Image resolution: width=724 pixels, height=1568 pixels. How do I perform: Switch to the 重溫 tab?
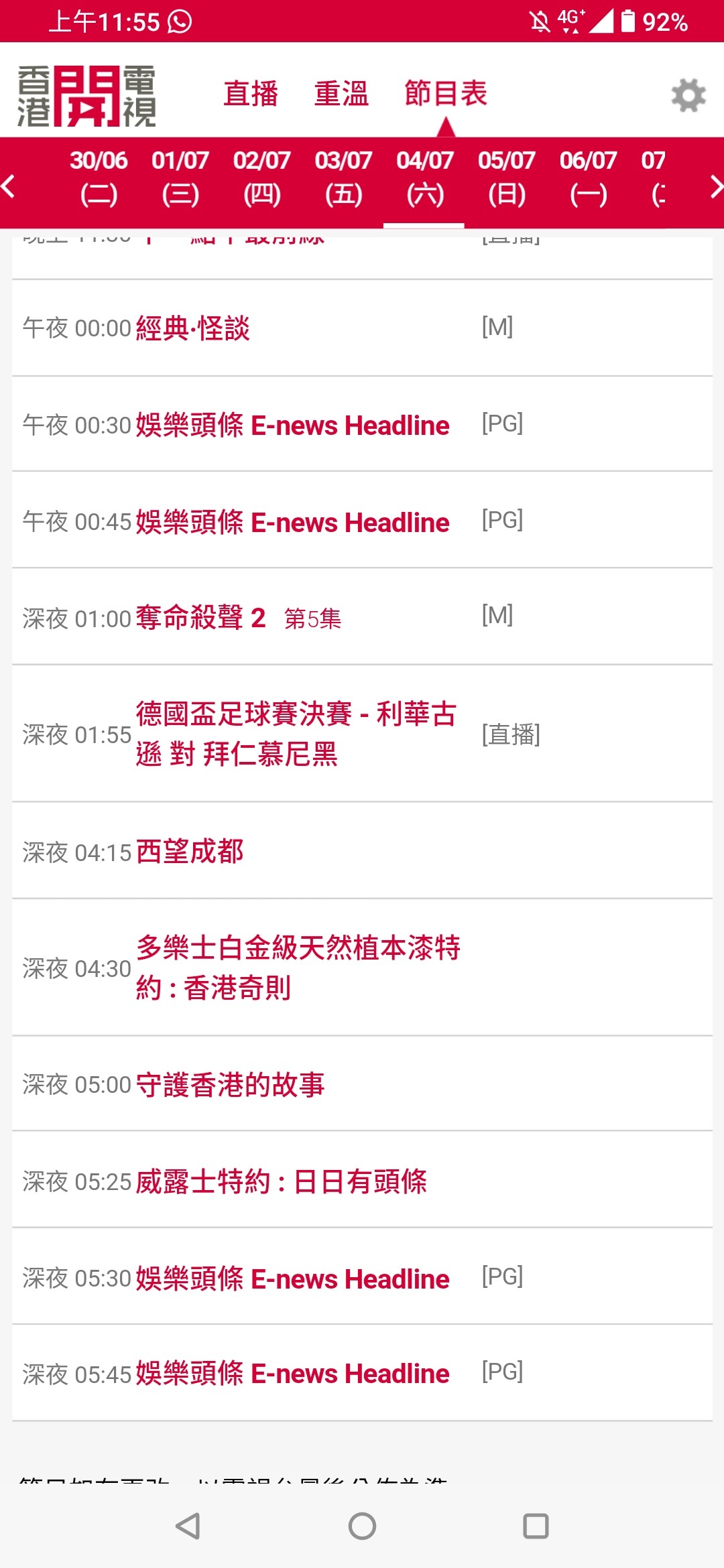(341, 93)
